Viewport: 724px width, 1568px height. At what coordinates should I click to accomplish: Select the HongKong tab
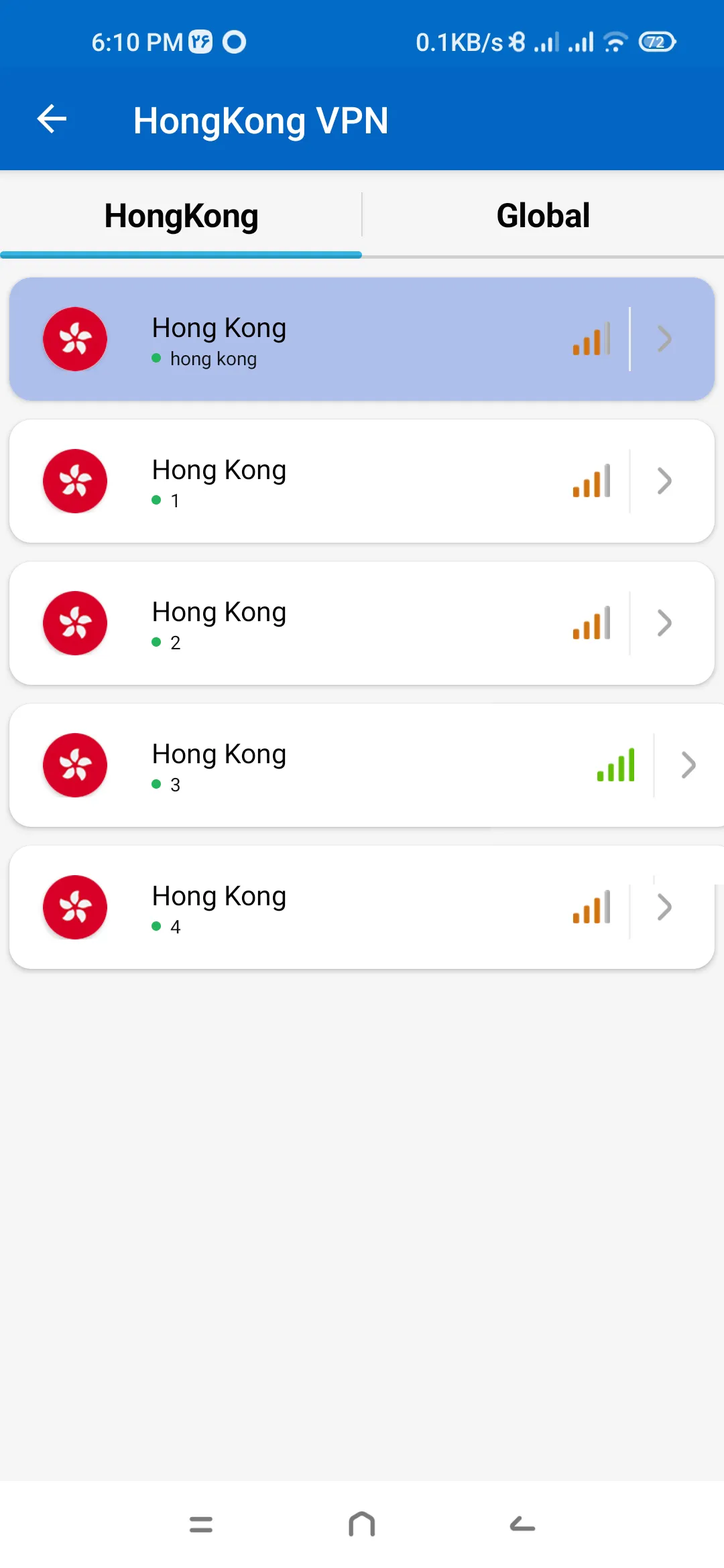pyautogui.click(x=181, y=216)
